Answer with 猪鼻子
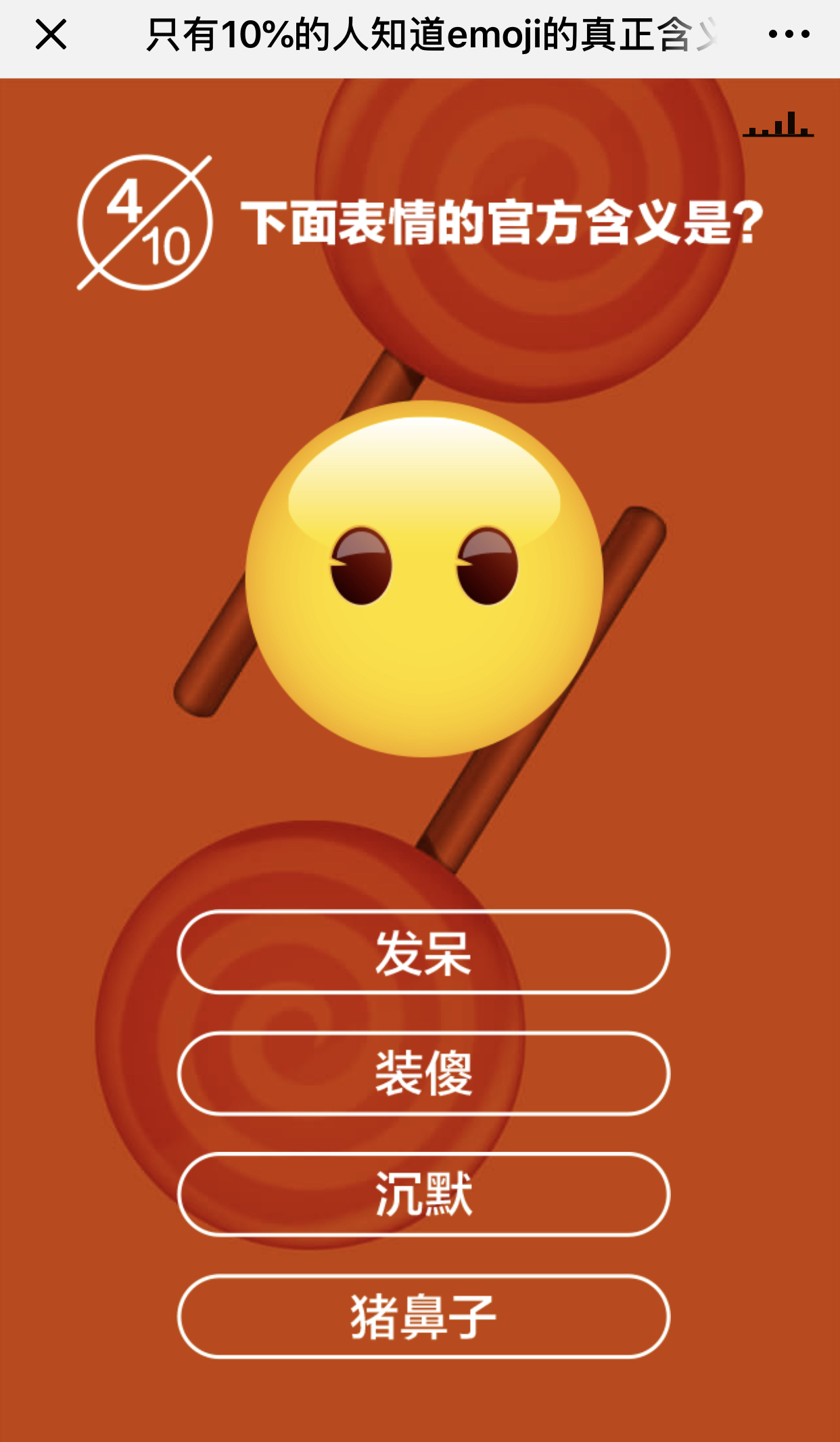This screenshot has height=1442, width=840. point(423,1316)
